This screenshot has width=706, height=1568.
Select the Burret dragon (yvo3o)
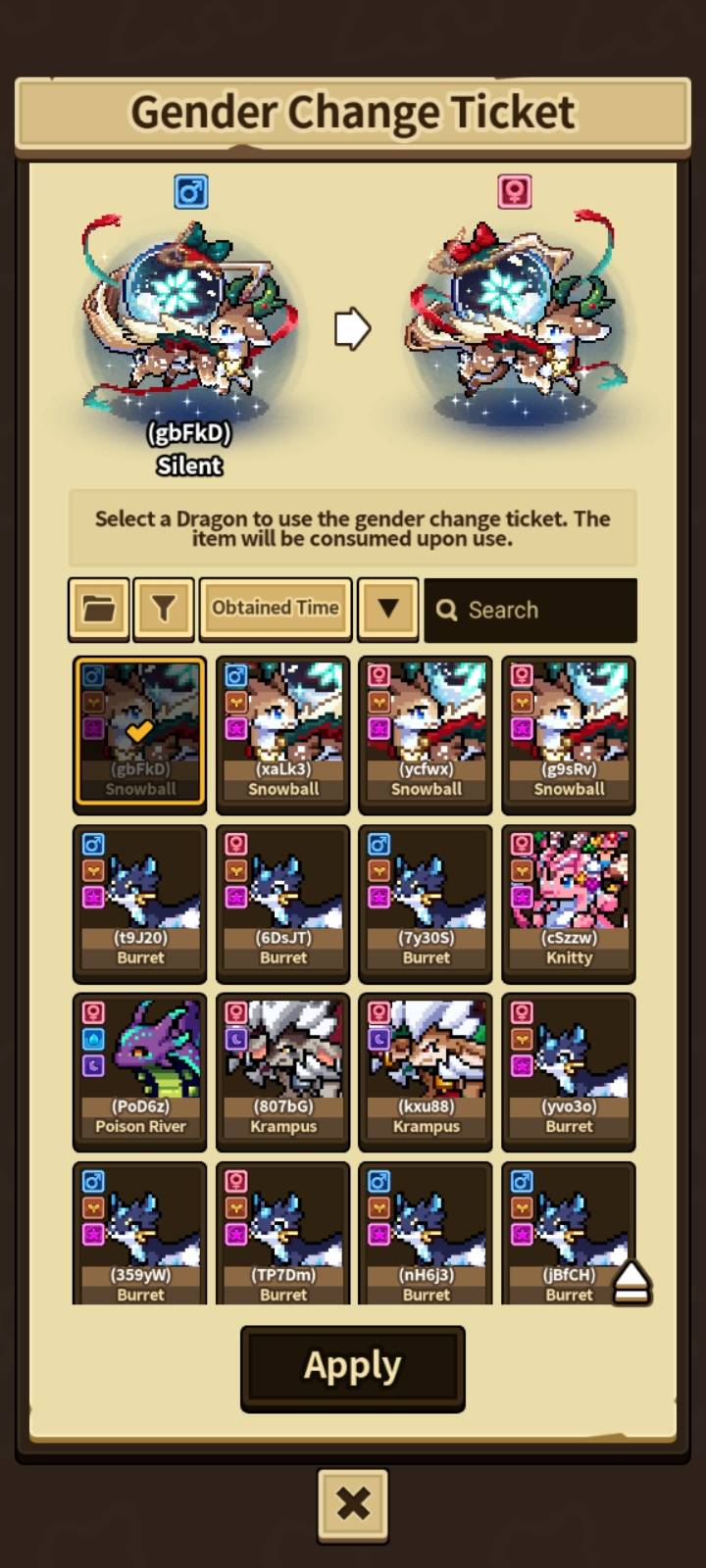(569, 1072)
